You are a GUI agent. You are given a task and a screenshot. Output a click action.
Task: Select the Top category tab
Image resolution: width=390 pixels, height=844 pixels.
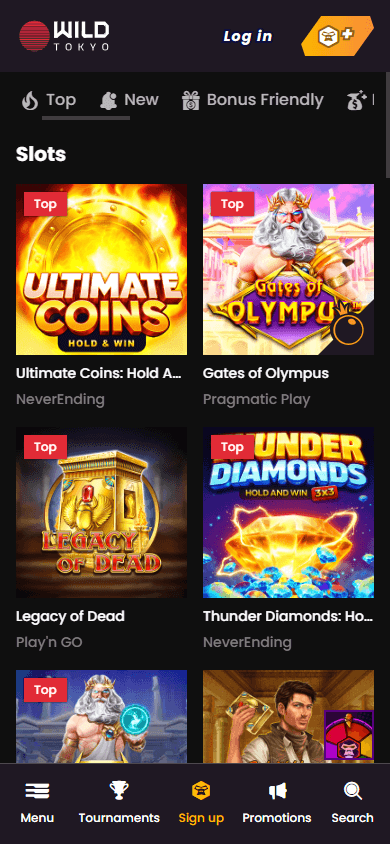click(49, 100)
